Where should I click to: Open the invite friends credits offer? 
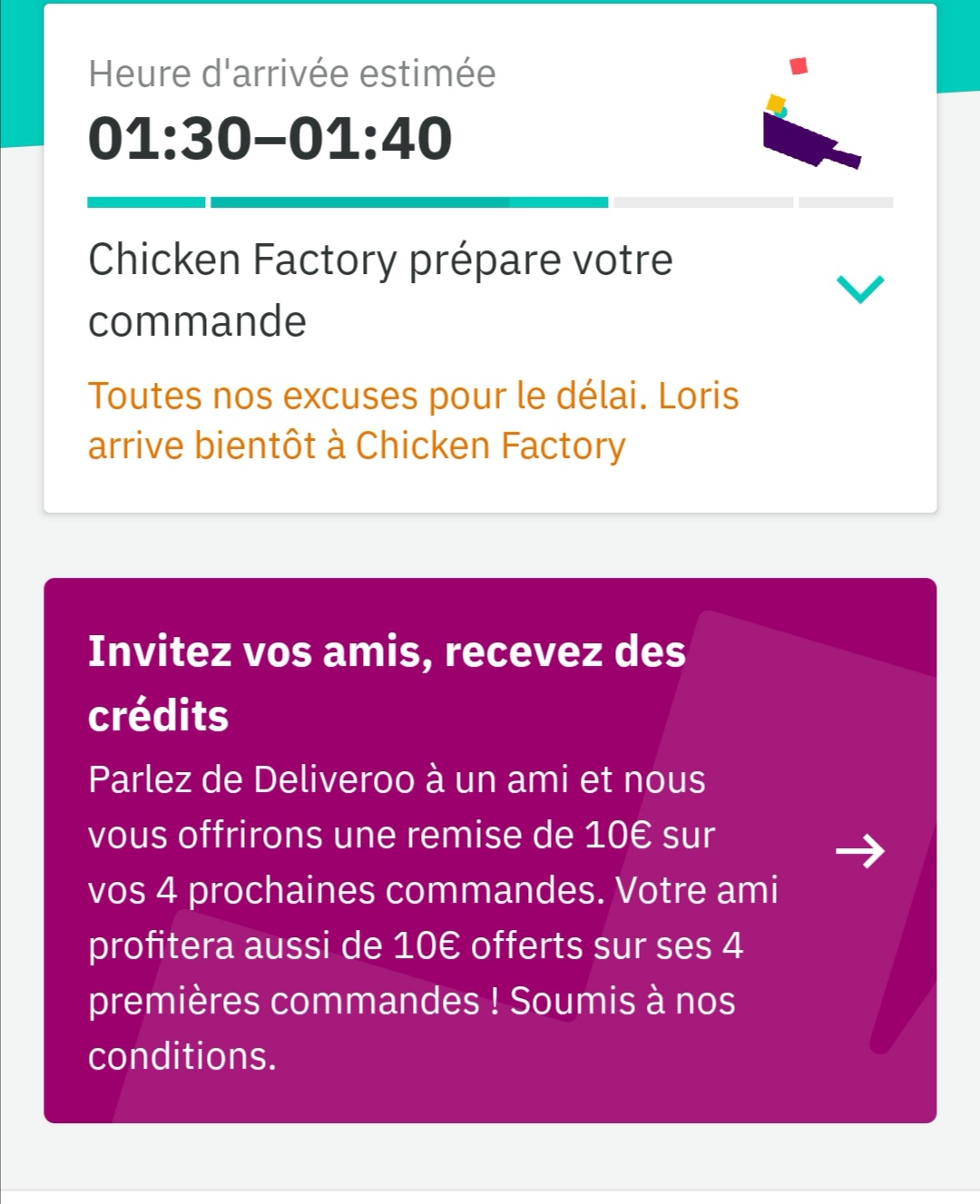(858, 851)
